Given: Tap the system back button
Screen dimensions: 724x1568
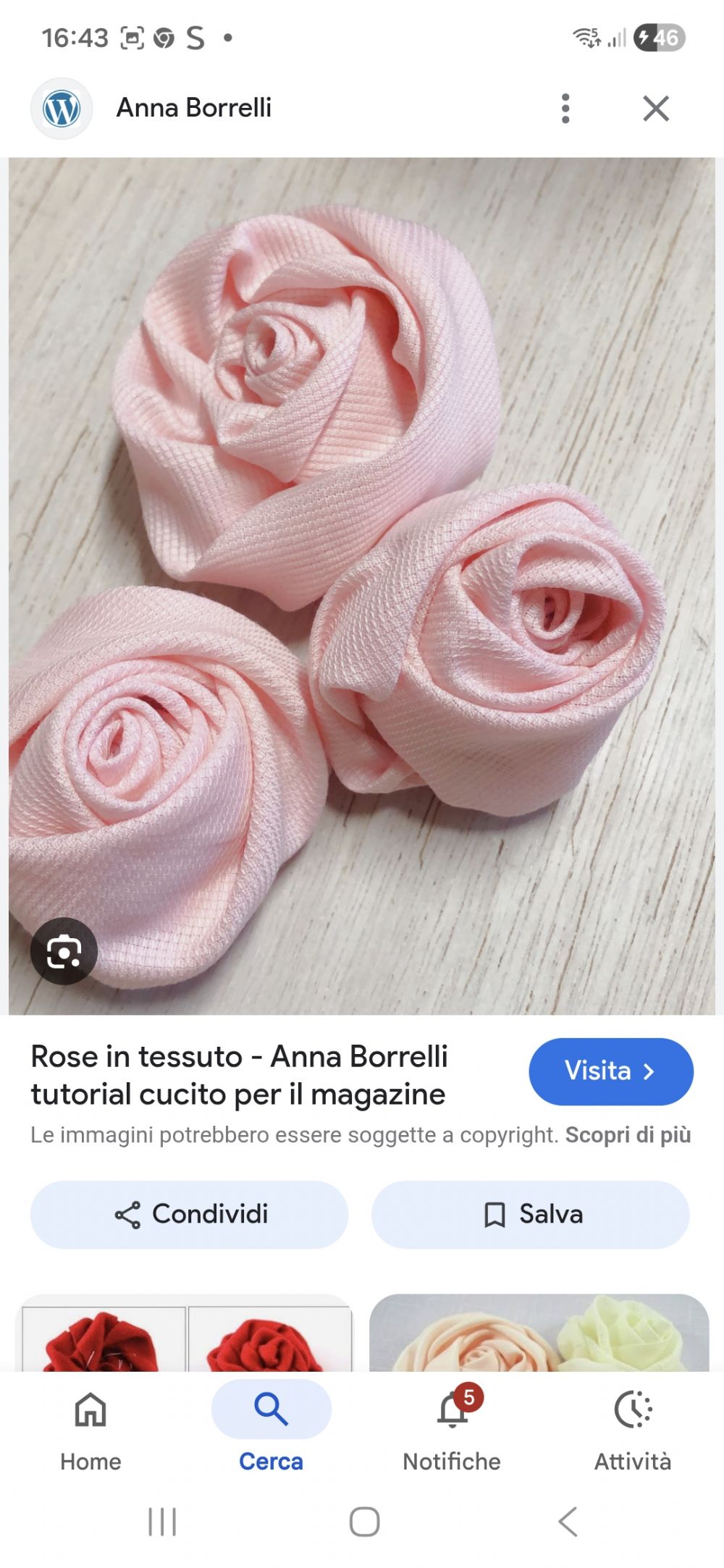Looking at the screenshot, I should (568, 1522).
